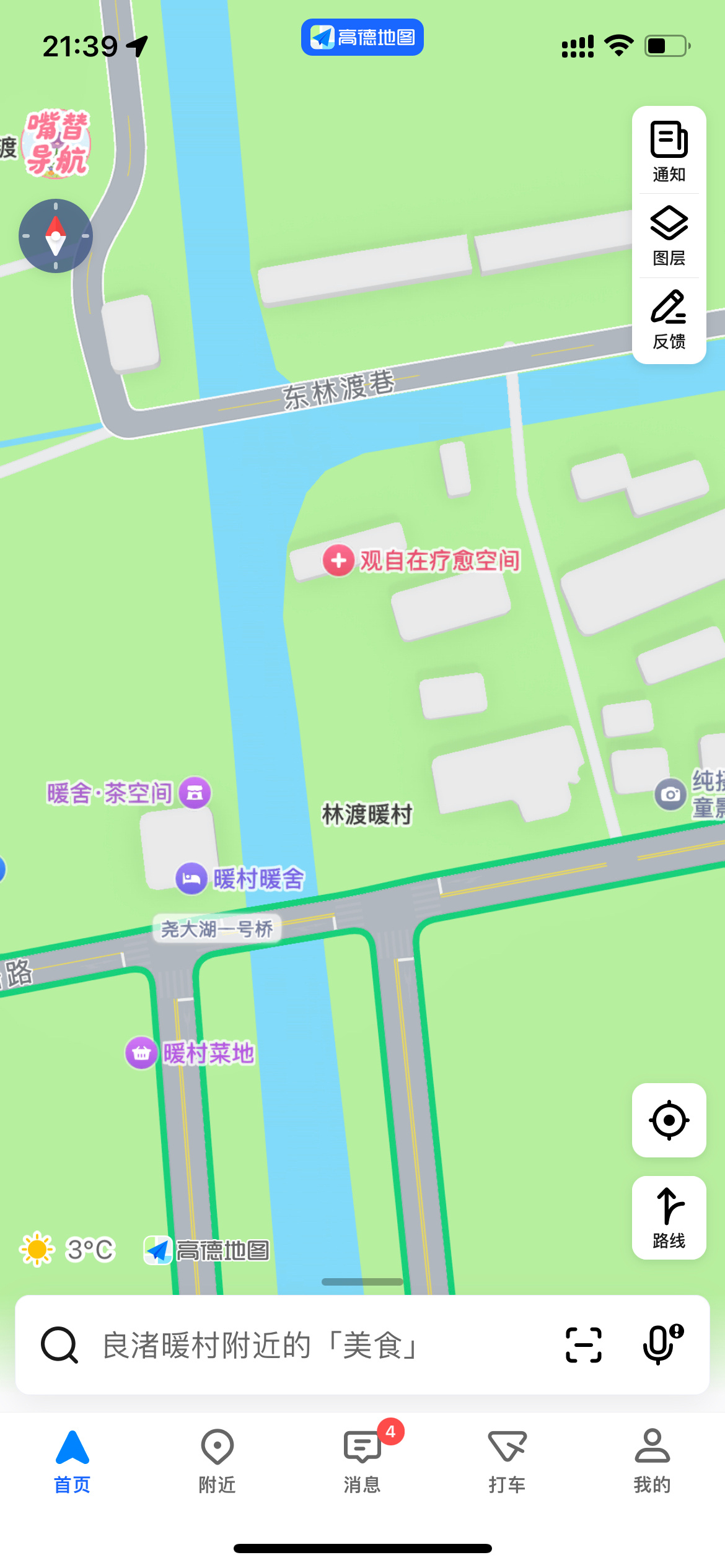This screenshot has height=1568, width=725.
Task: Open the 通知 notifications panel
Action: pyautogui.click(x=669, y=151)
